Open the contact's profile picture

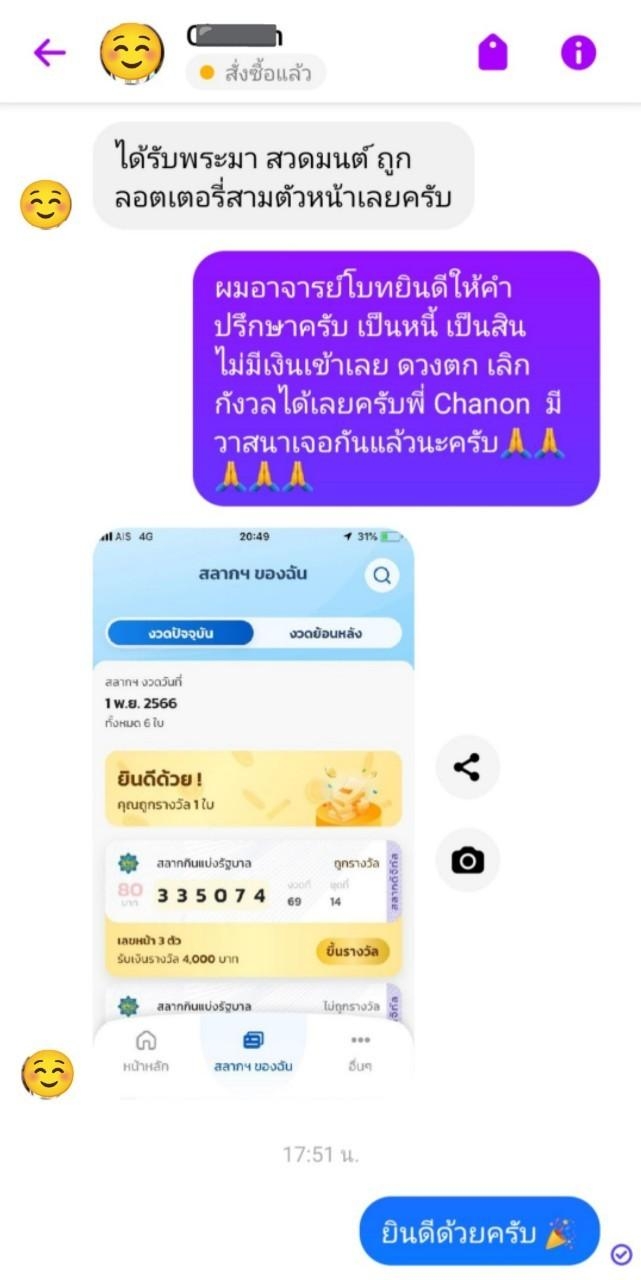click(133, 52)
